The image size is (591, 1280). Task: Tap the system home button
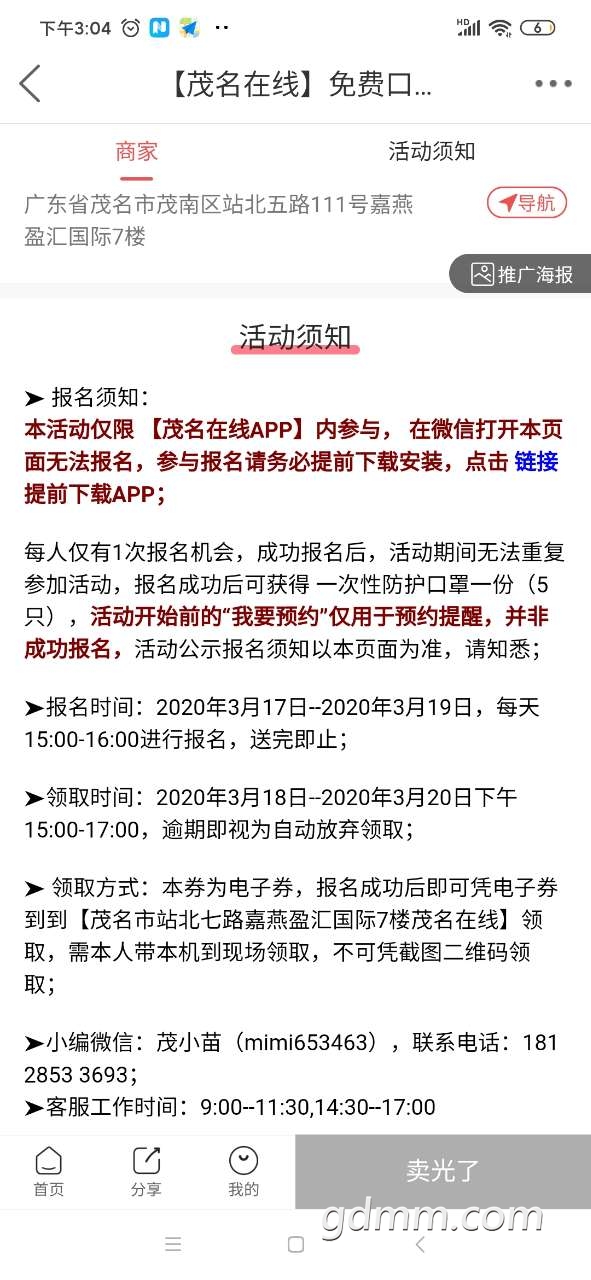click(296, 1245)
